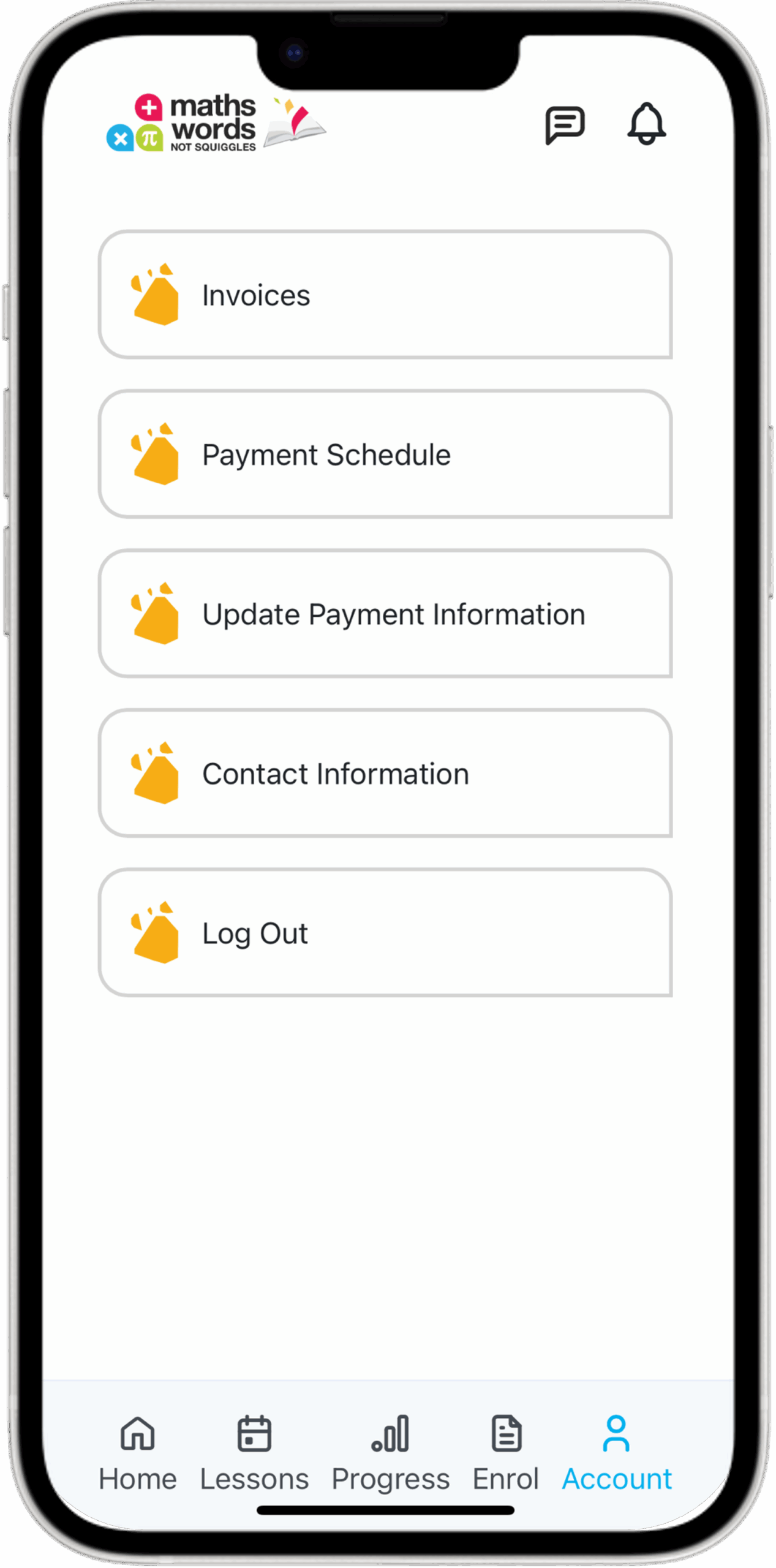776x1568 pixels.
Task: Open the Enrol tab
Action: pos(506,1452)
